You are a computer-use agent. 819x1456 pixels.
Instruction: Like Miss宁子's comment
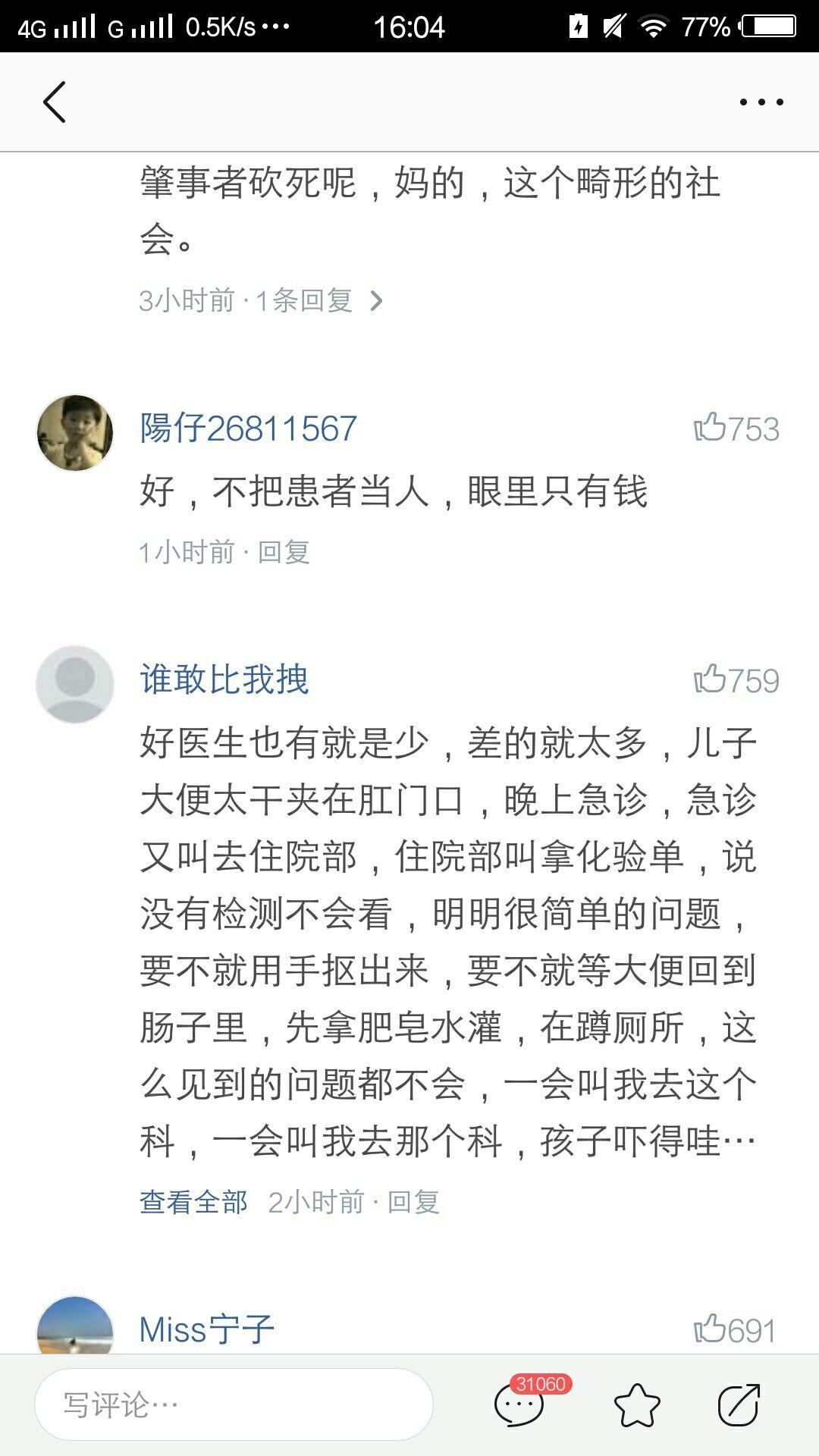coord(734,1330)
